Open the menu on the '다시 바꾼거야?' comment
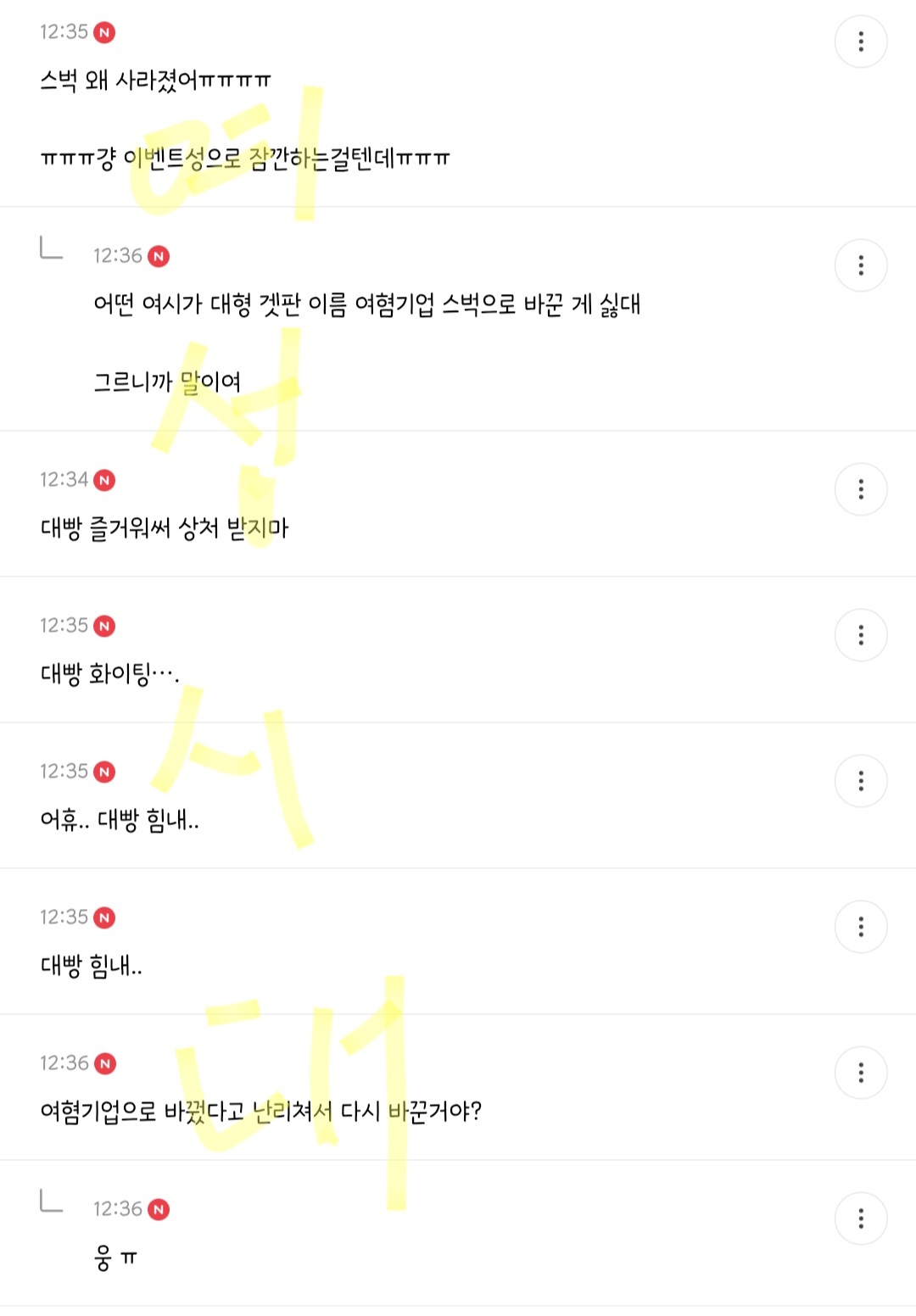916x1316 pixels. 861,1073
